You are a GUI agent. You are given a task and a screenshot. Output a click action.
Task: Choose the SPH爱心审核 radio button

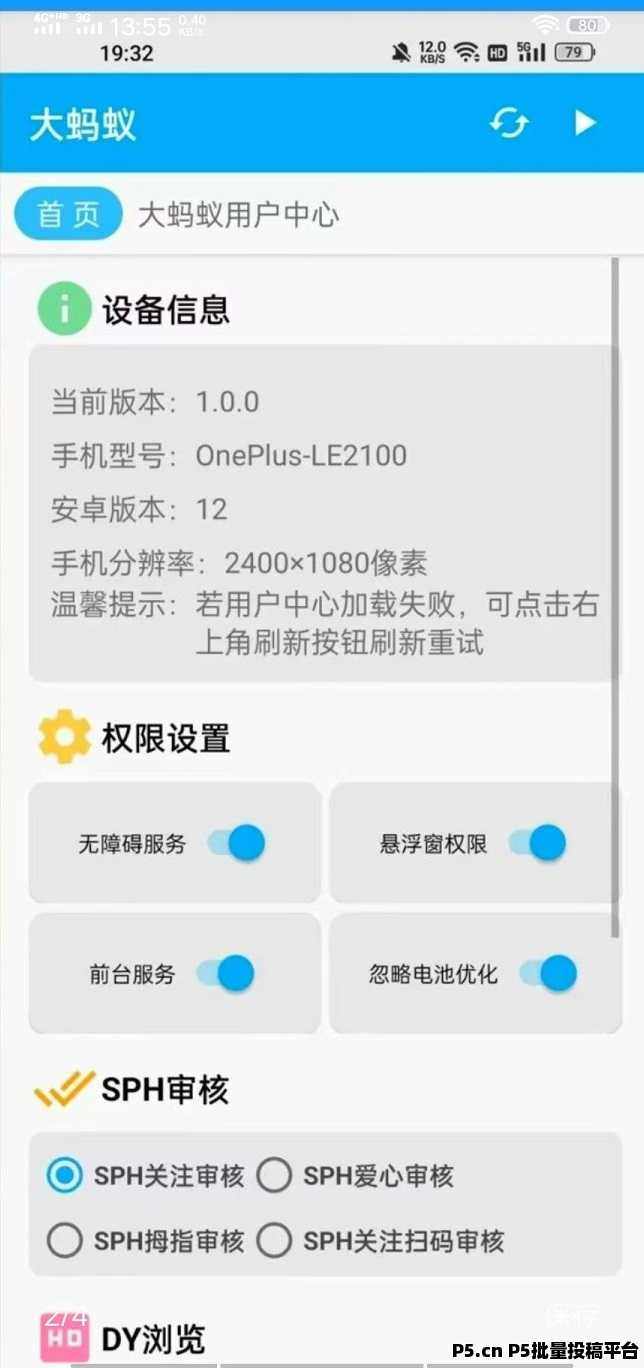click(275, 1176)
